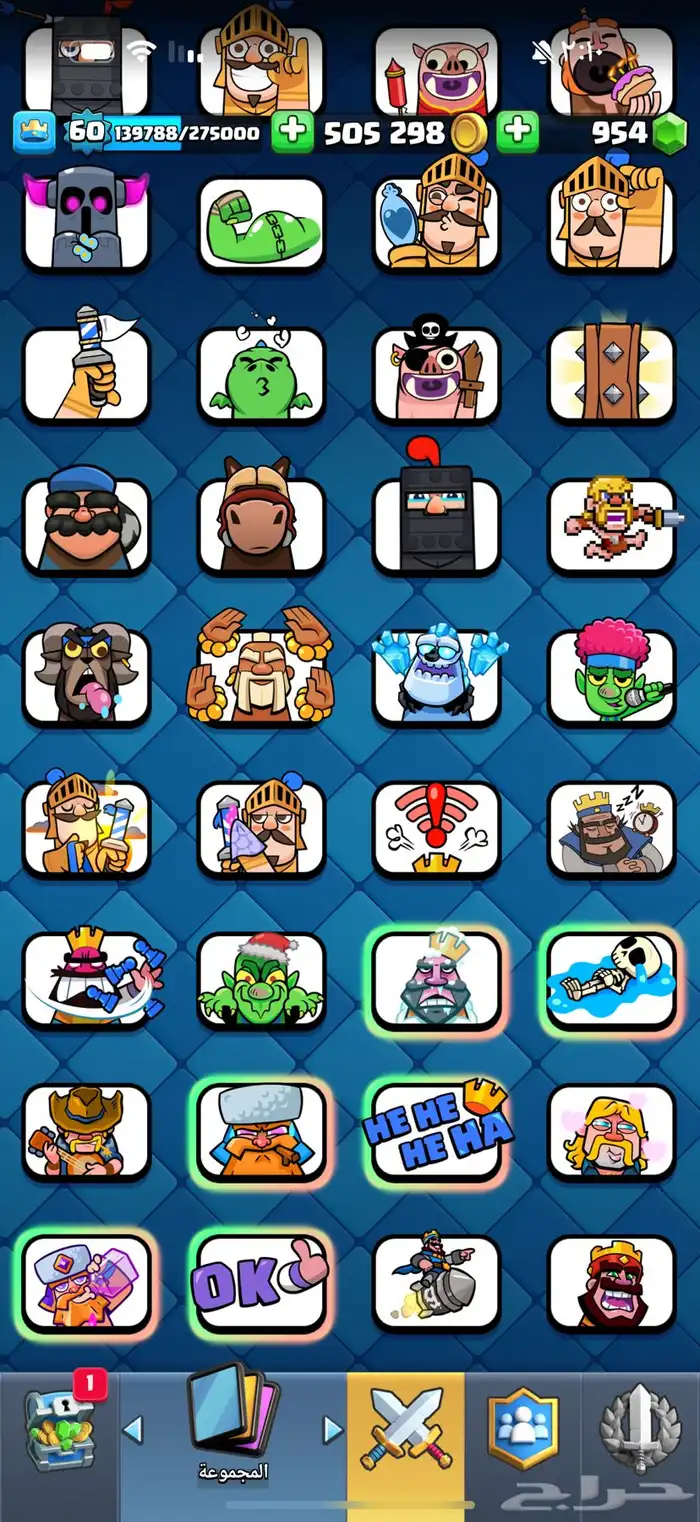This screenshot has width=700, height=1522.
Task: Tap the green plus button next to gold
Action: pos(292,132)
